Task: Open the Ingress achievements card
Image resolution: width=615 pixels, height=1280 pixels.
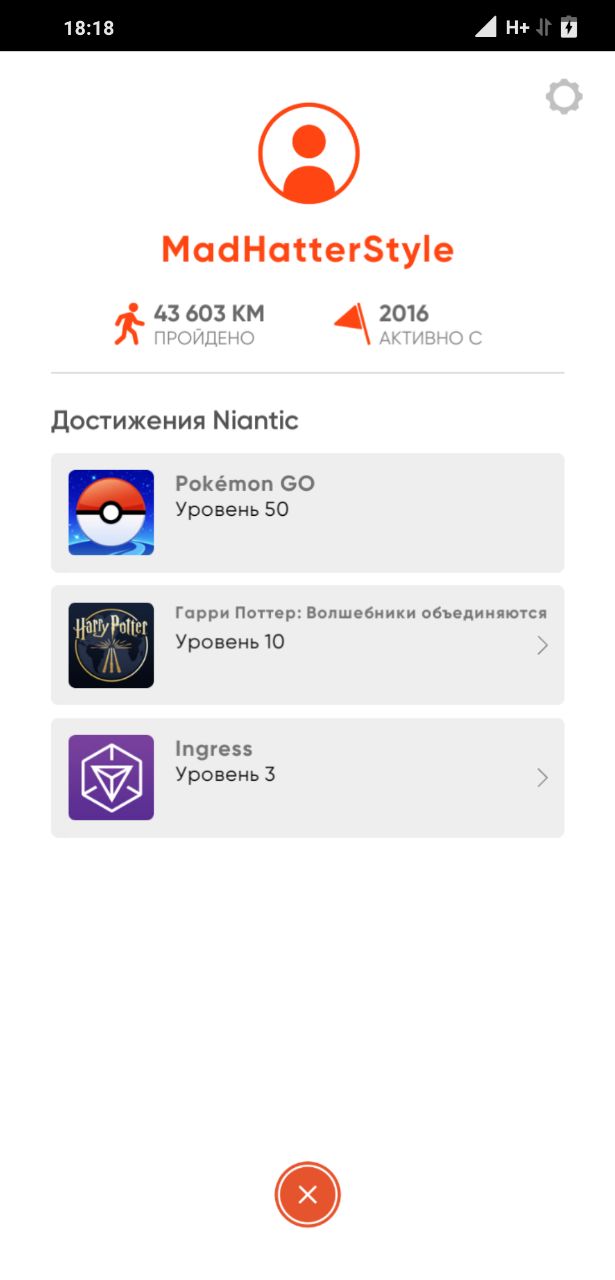Action: point(308,777)
